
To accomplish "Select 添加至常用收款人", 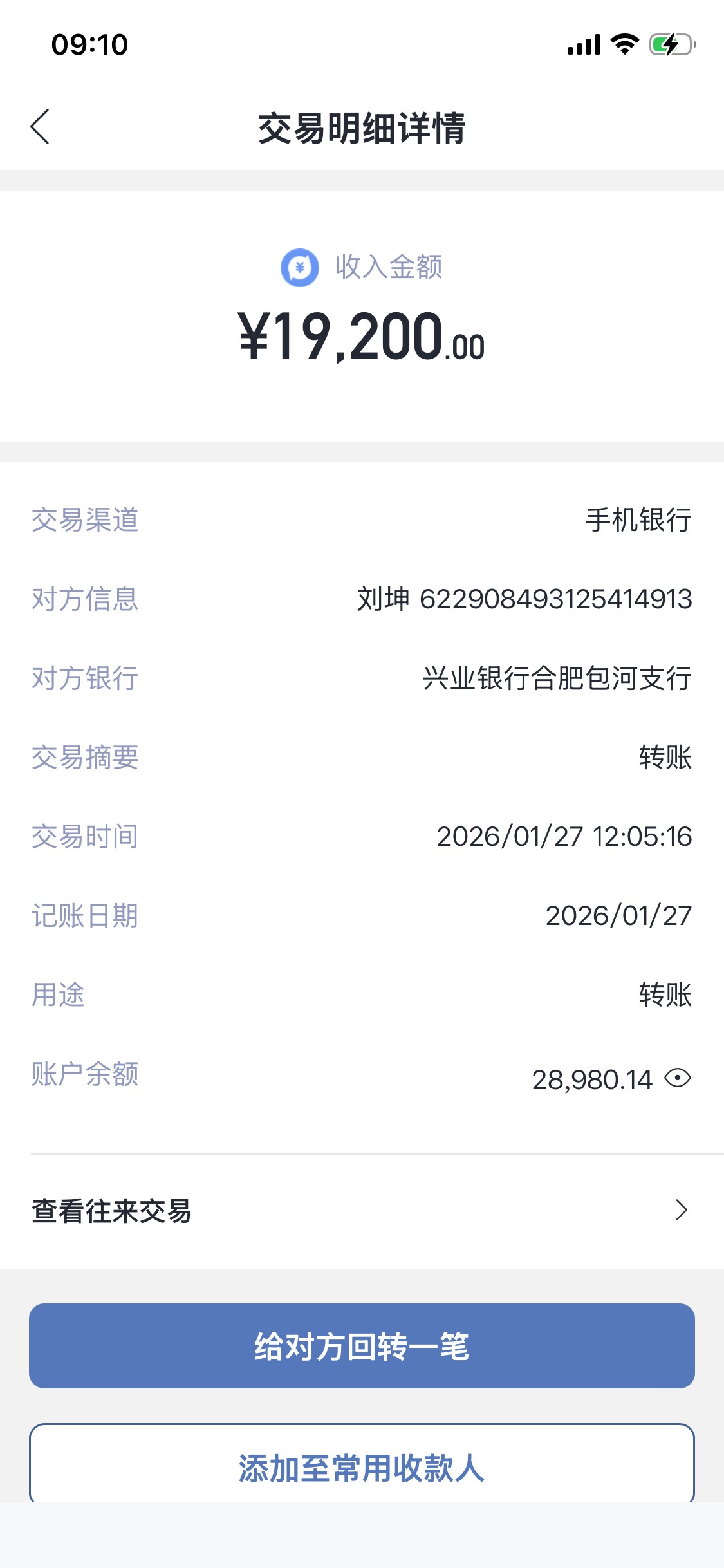I will (x=362, y=1467).
